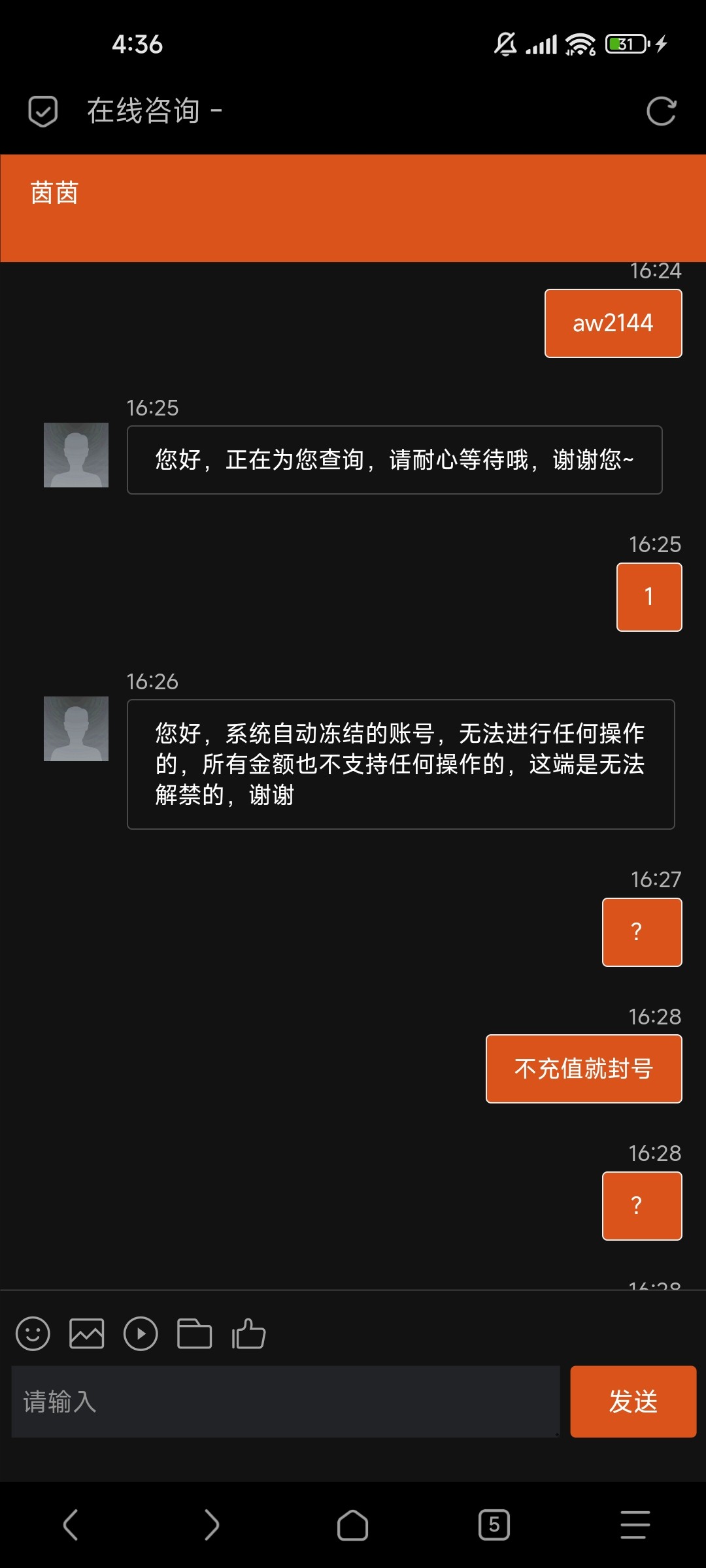Open the file attachment option
706x1568 pixels.
click(193, 1333)
